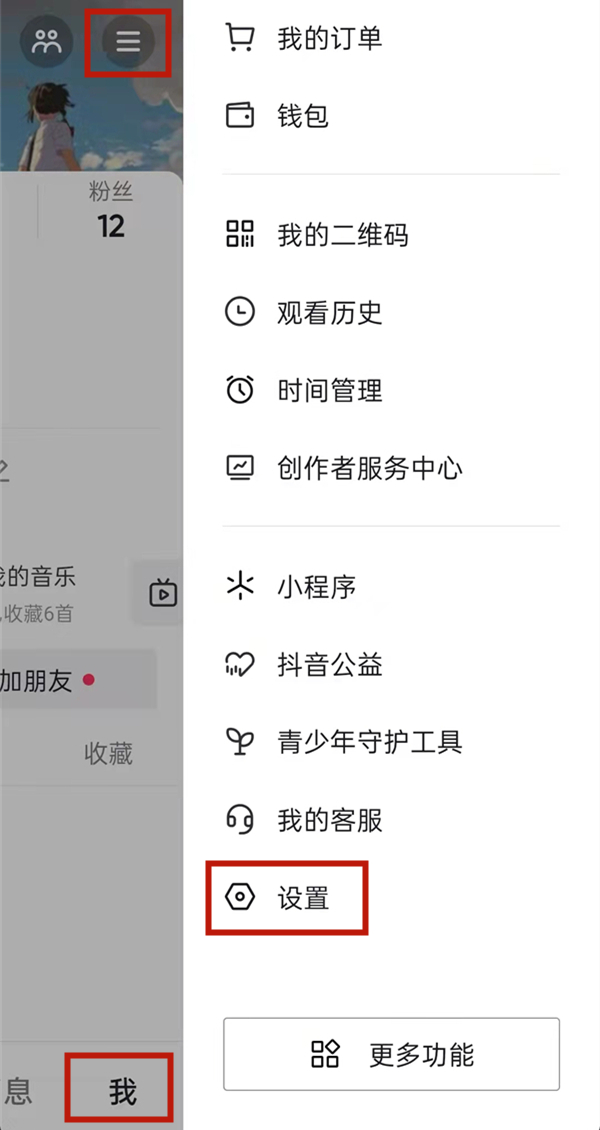This screenshot has height=1130, width=600.
Task: Open 钱包 wallet
Action: (x=303, y=116)
